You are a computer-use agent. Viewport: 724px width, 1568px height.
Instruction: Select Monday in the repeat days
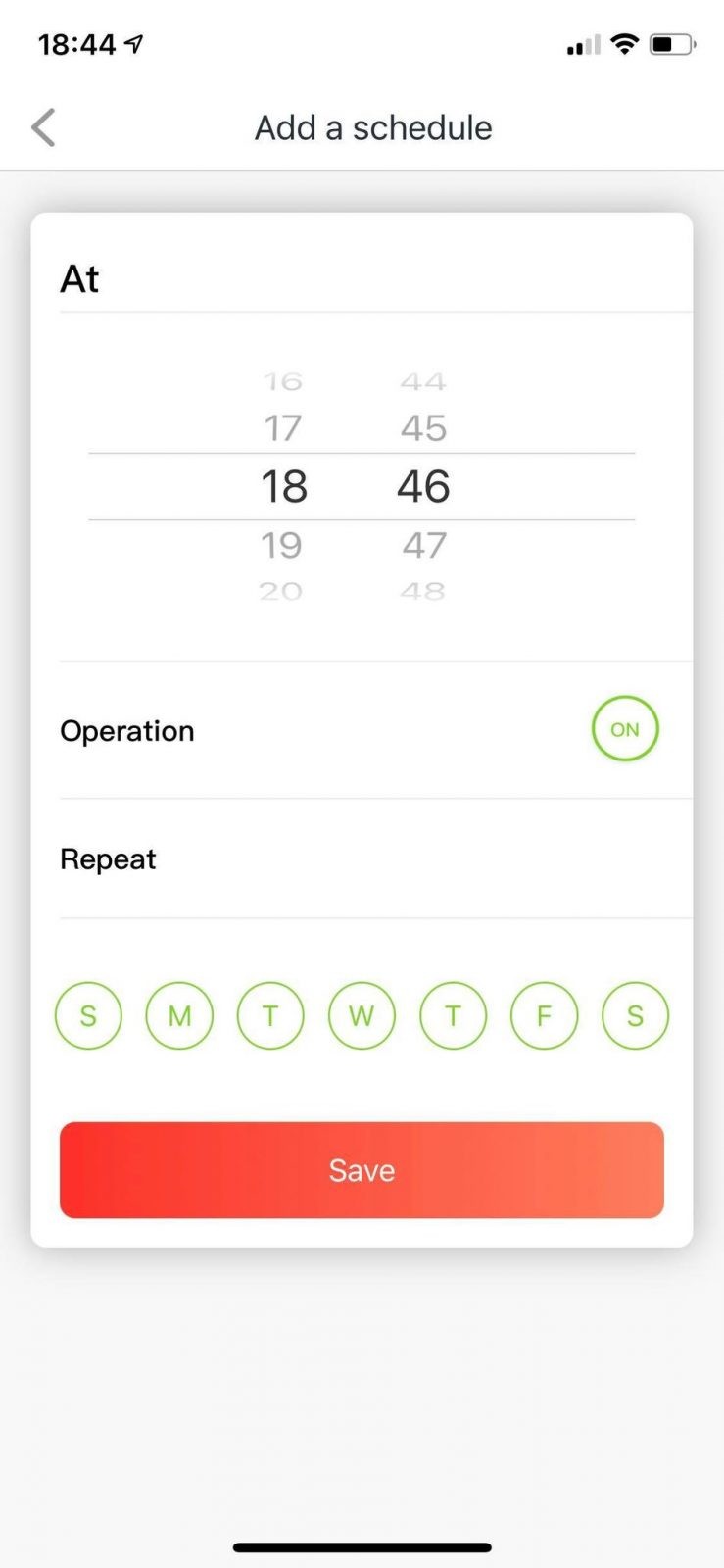click(179, 1016)
